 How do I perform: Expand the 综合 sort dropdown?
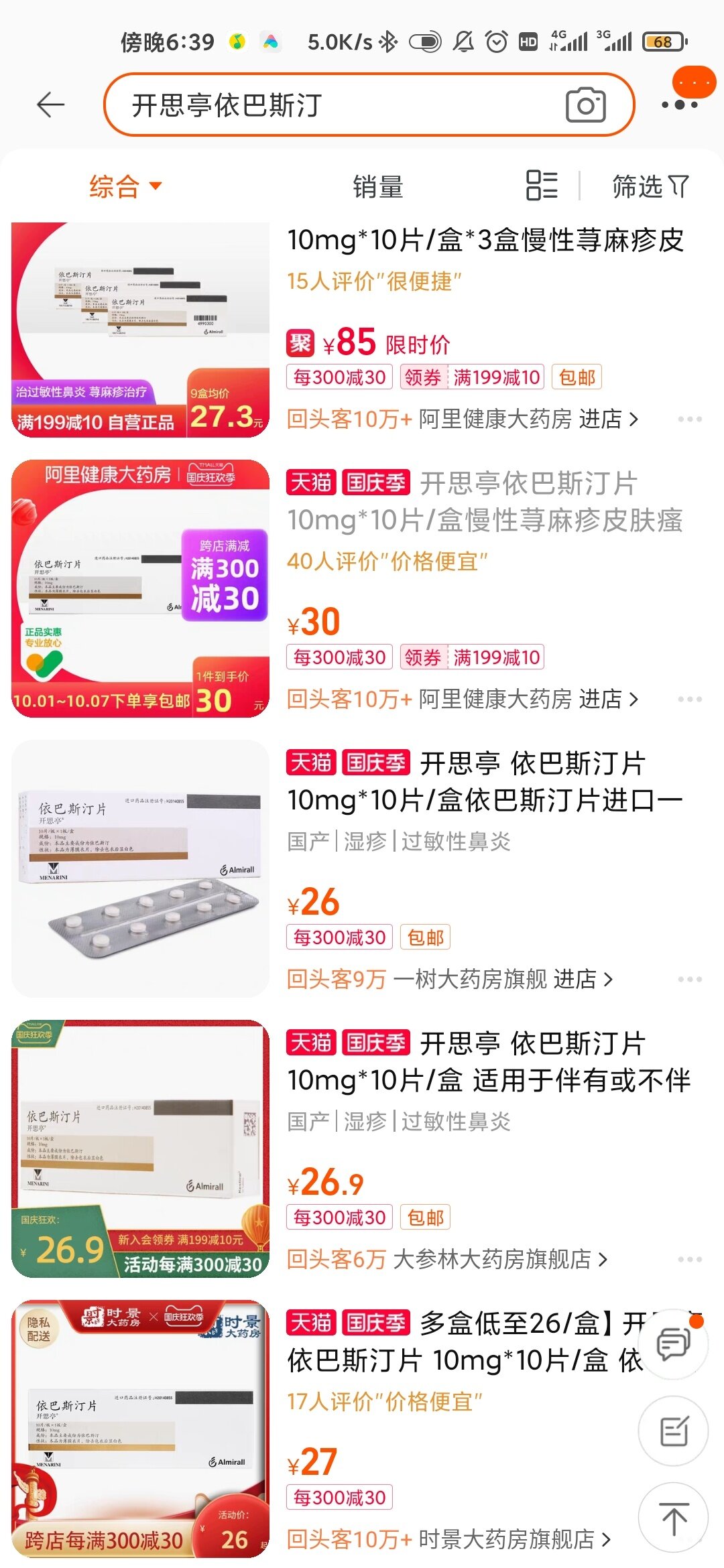click(x=125, y=186)
